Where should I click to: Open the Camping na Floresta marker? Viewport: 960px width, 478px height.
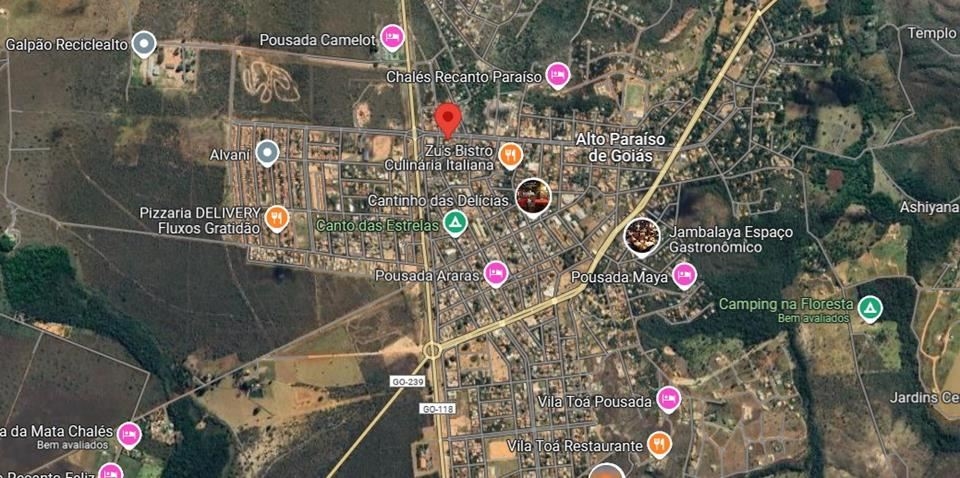(x=870, y=308)
